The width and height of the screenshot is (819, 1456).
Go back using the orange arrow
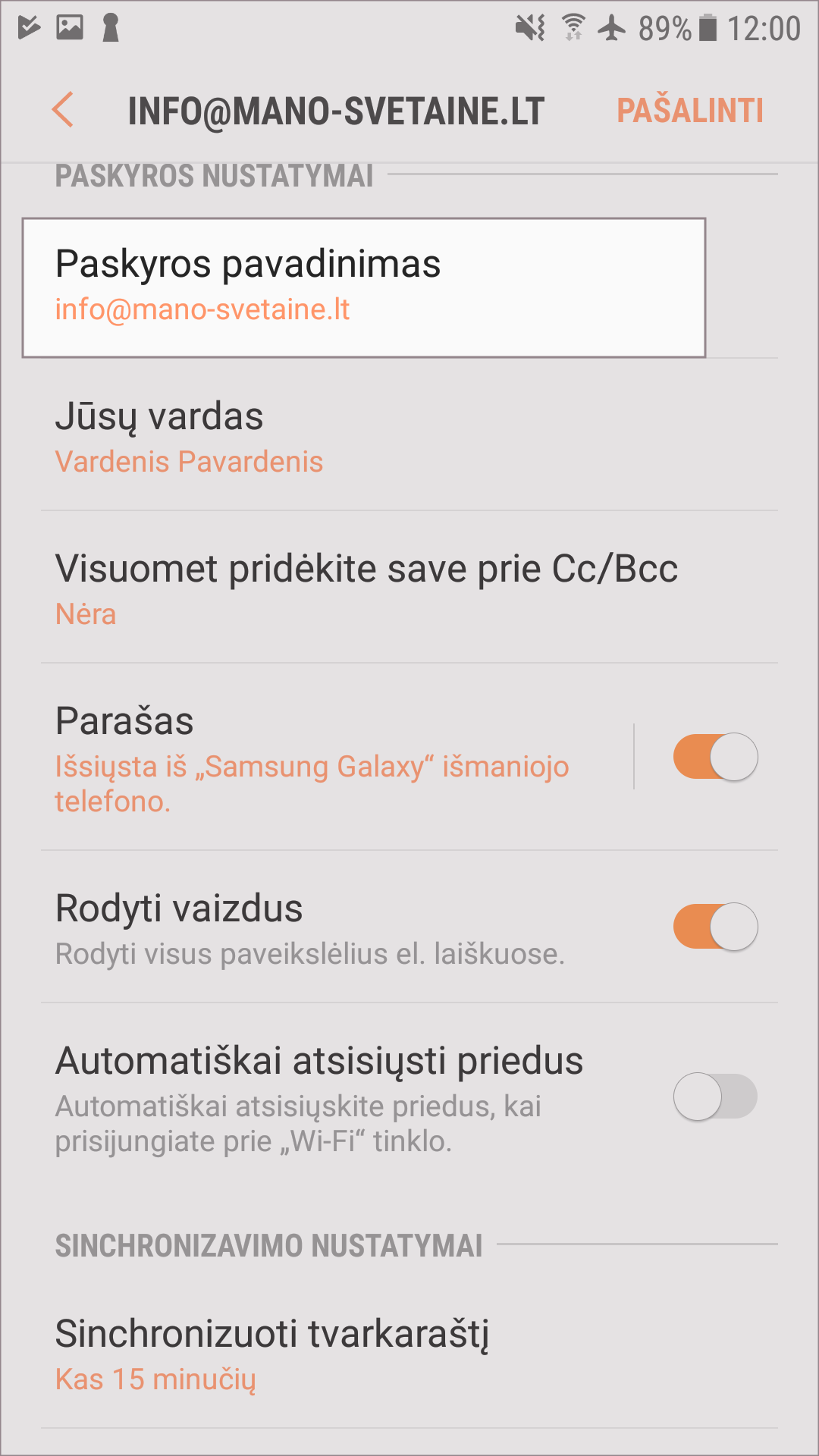(63, 110)
